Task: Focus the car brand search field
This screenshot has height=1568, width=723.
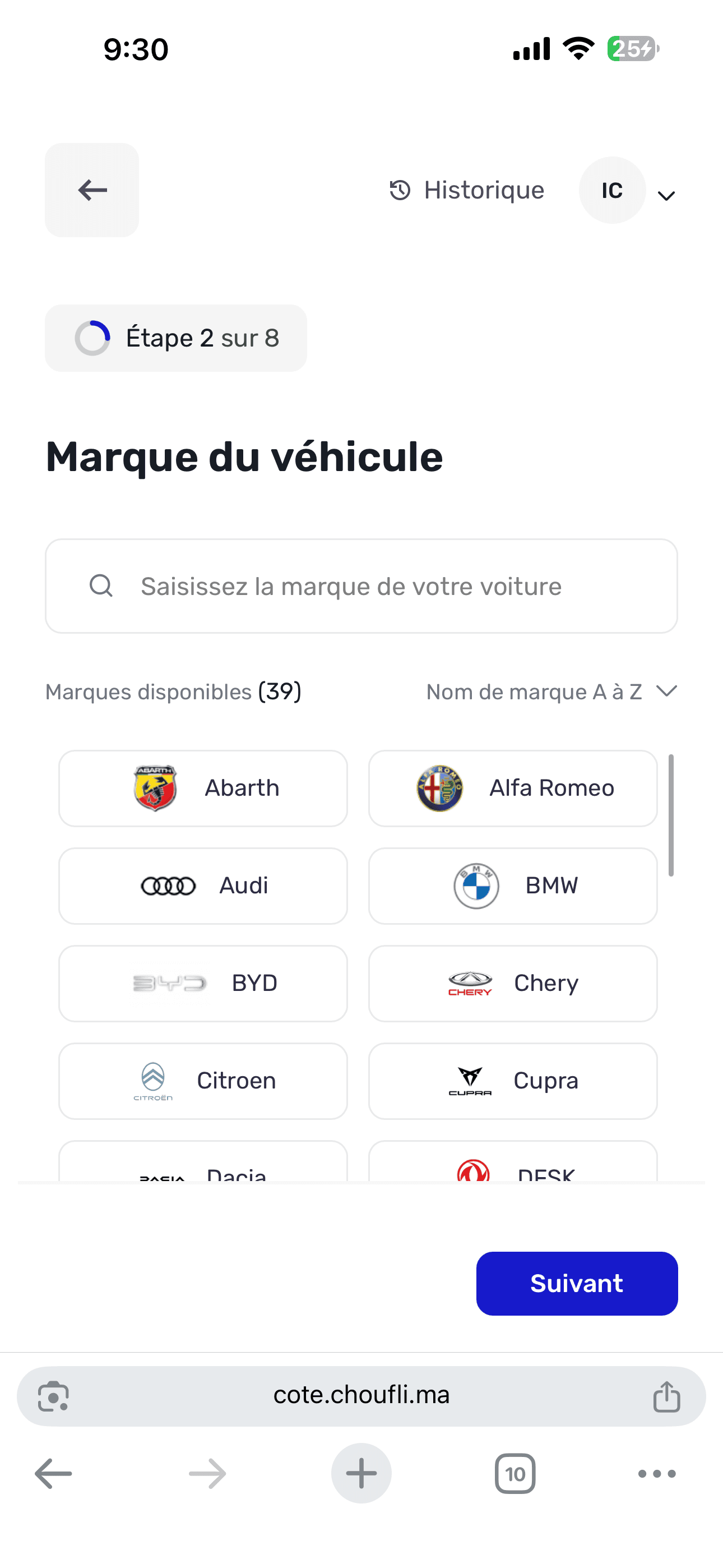Action: tap(361, 586)
